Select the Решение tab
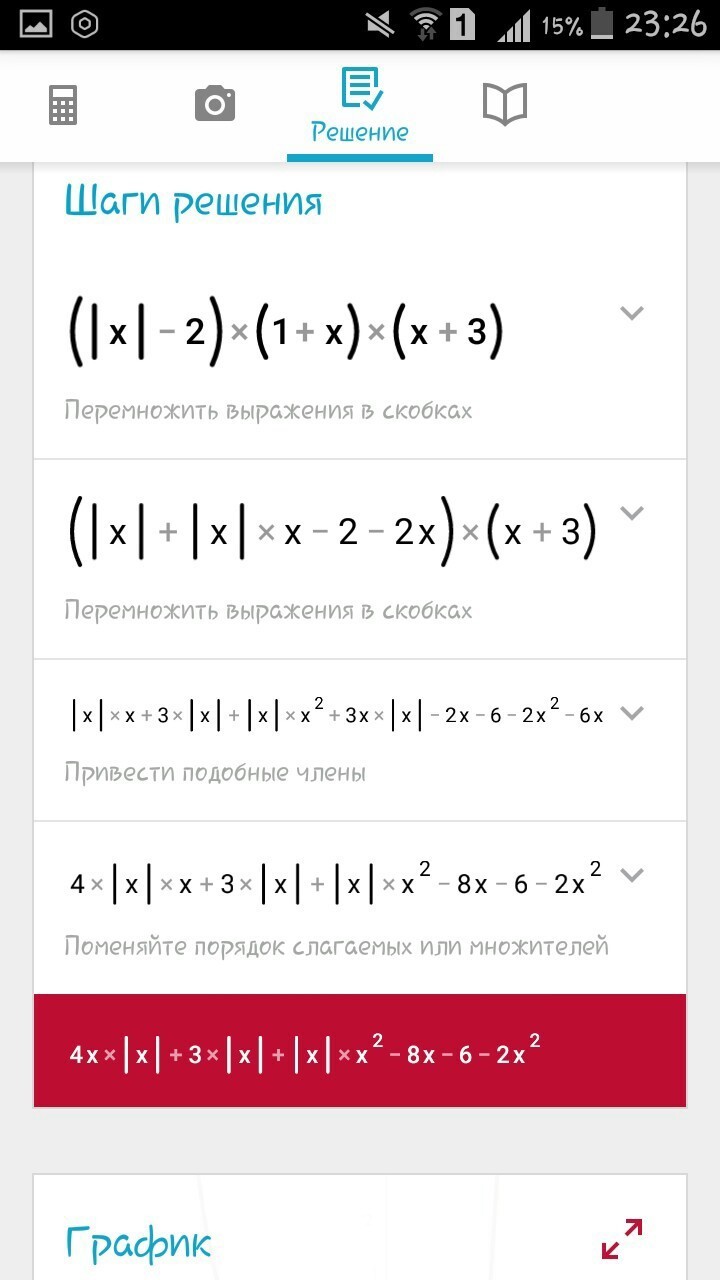 [x=360, y=108]
